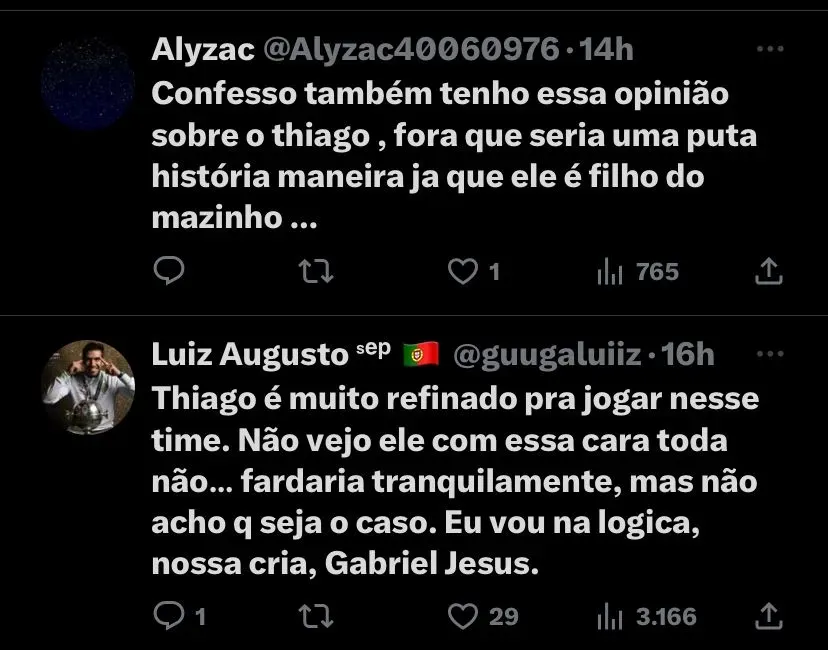Share Alyzac's tweet

tap(768, 270)
